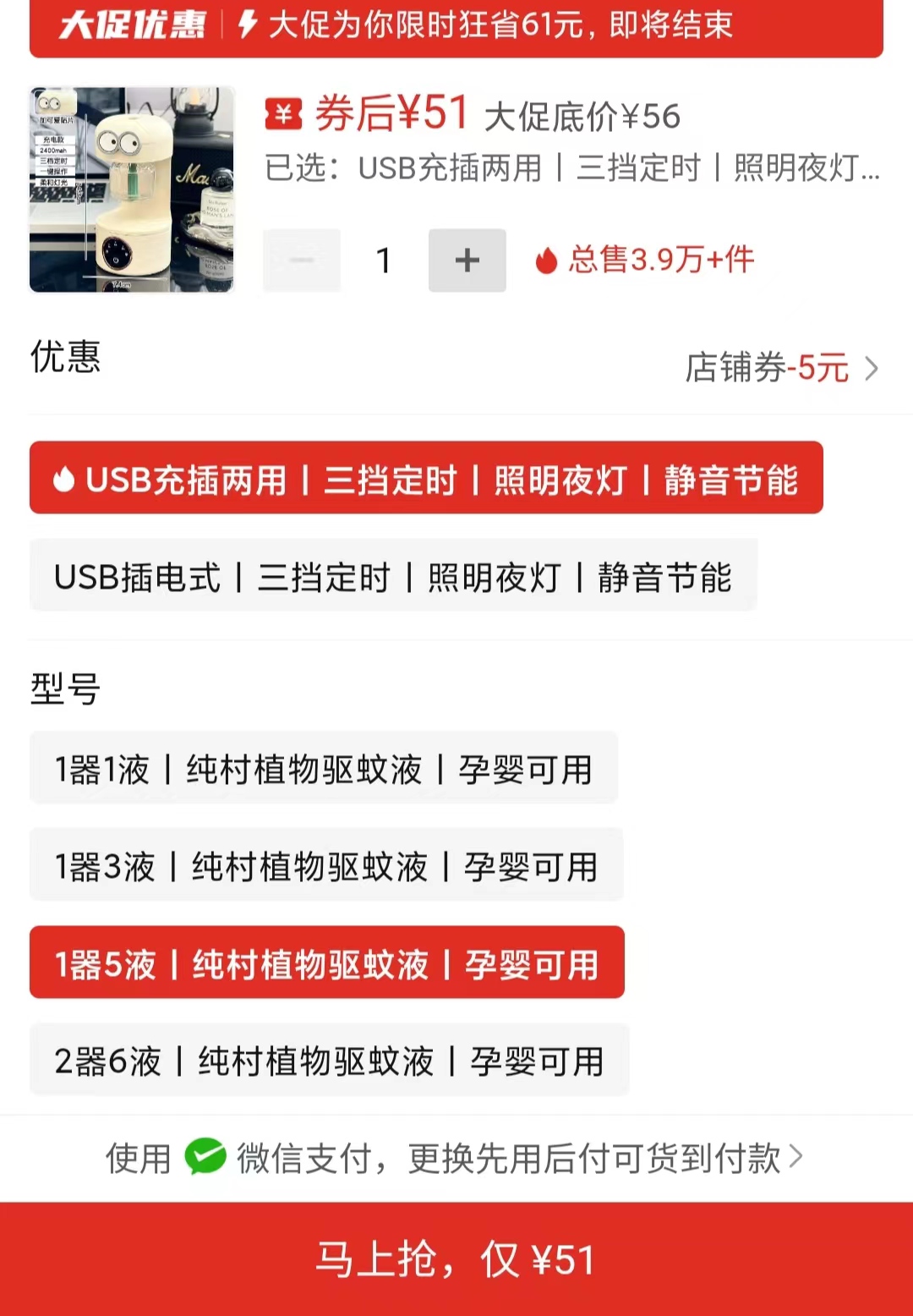
Task: Decrease quantity with the minus button
Action: pos(302,260)
